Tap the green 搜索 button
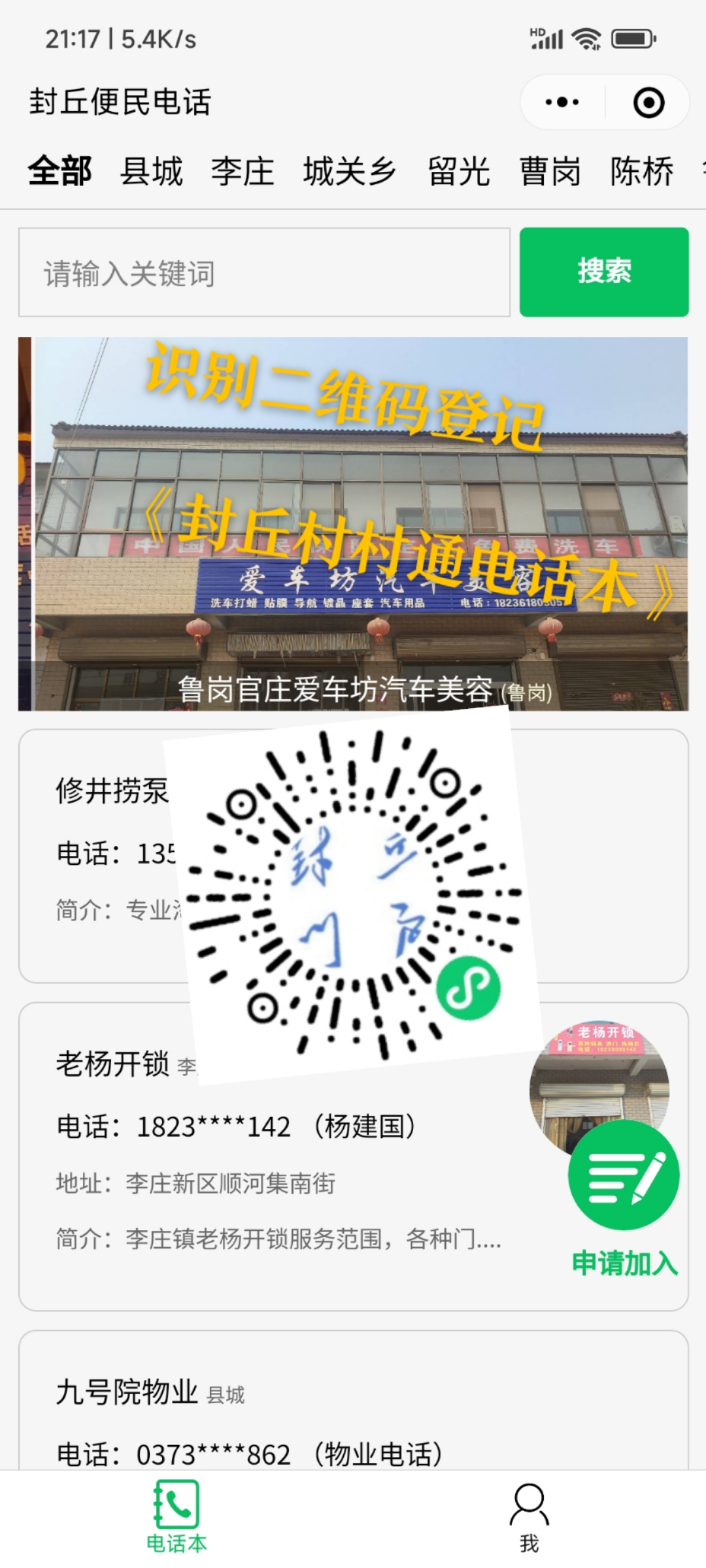706x1568 pixels. (x=604, y=272)
